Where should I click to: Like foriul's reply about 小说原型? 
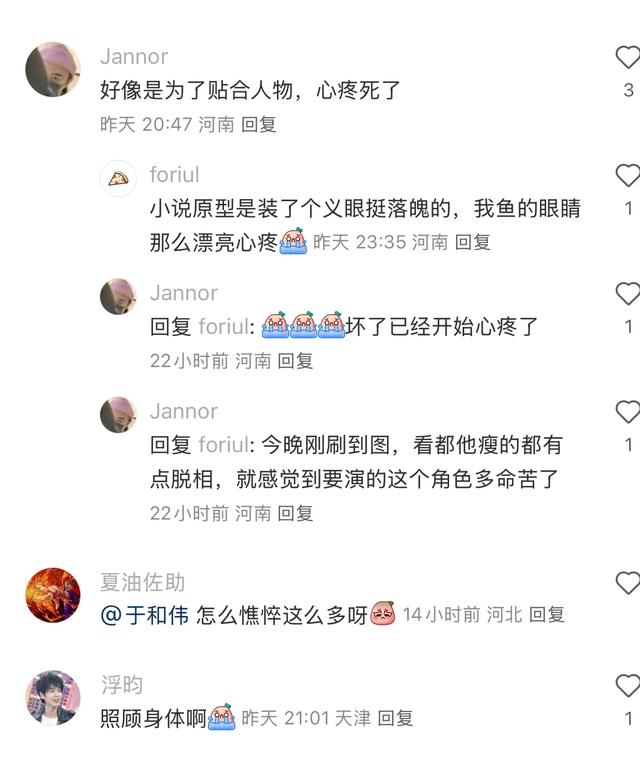pyautogui.click(x=627, y=176)
